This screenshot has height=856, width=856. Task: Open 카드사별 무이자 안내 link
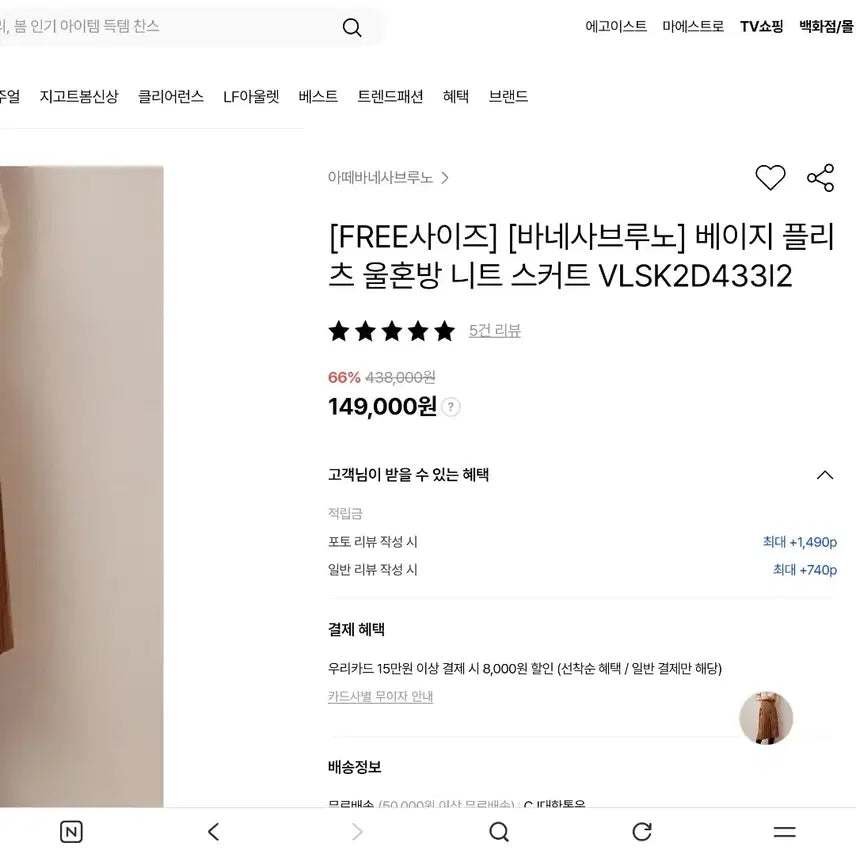[381, 697]
